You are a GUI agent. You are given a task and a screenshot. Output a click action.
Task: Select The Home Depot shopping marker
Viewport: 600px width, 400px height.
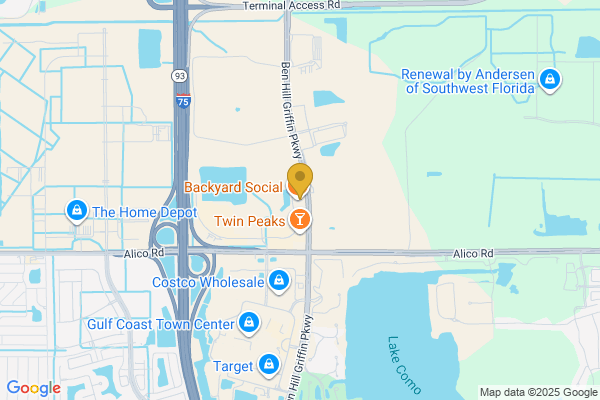[76, 211]
